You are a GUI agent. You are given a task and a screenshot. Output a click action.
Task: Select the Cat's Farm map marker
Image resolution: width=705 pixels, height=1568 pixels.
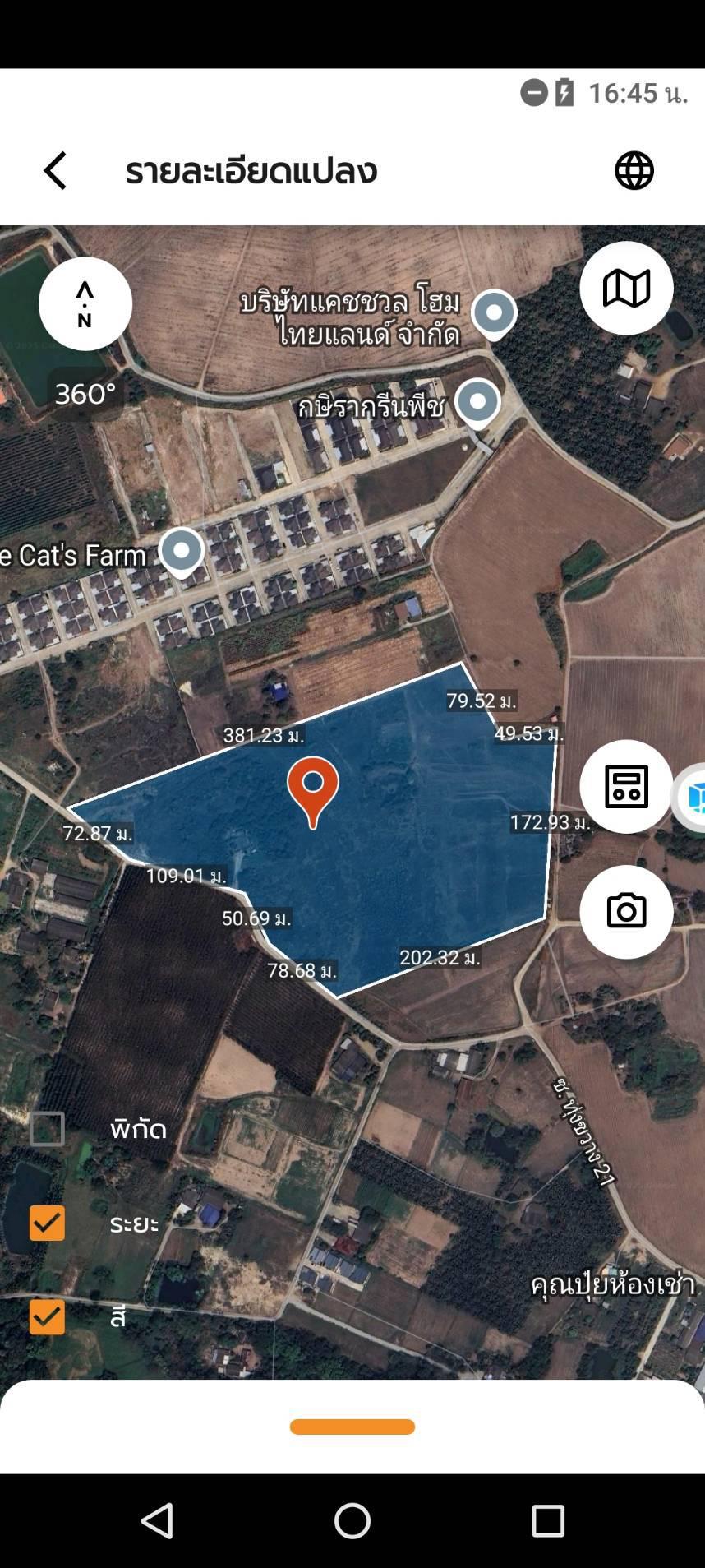coord(182,552)
